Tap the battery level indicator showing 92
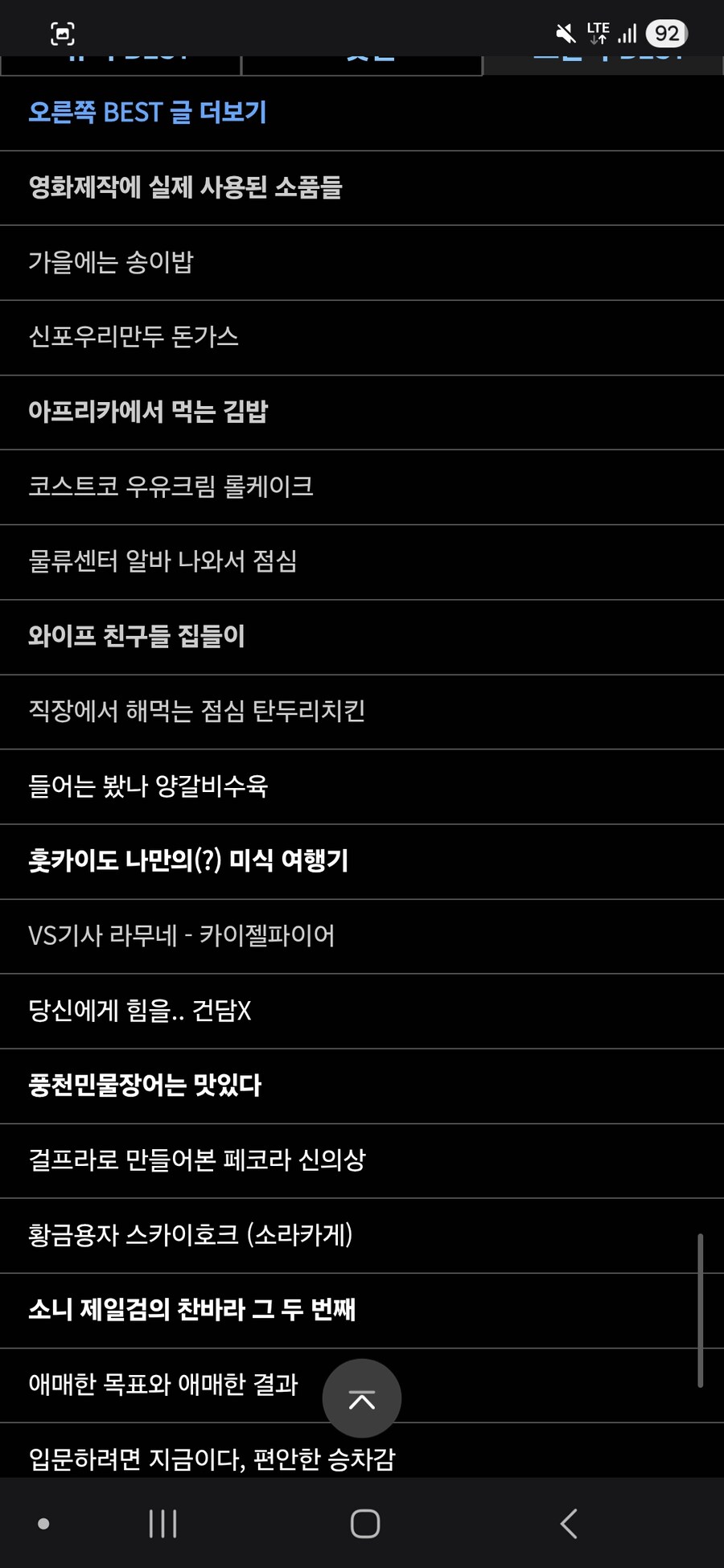 tap(666, 32)
